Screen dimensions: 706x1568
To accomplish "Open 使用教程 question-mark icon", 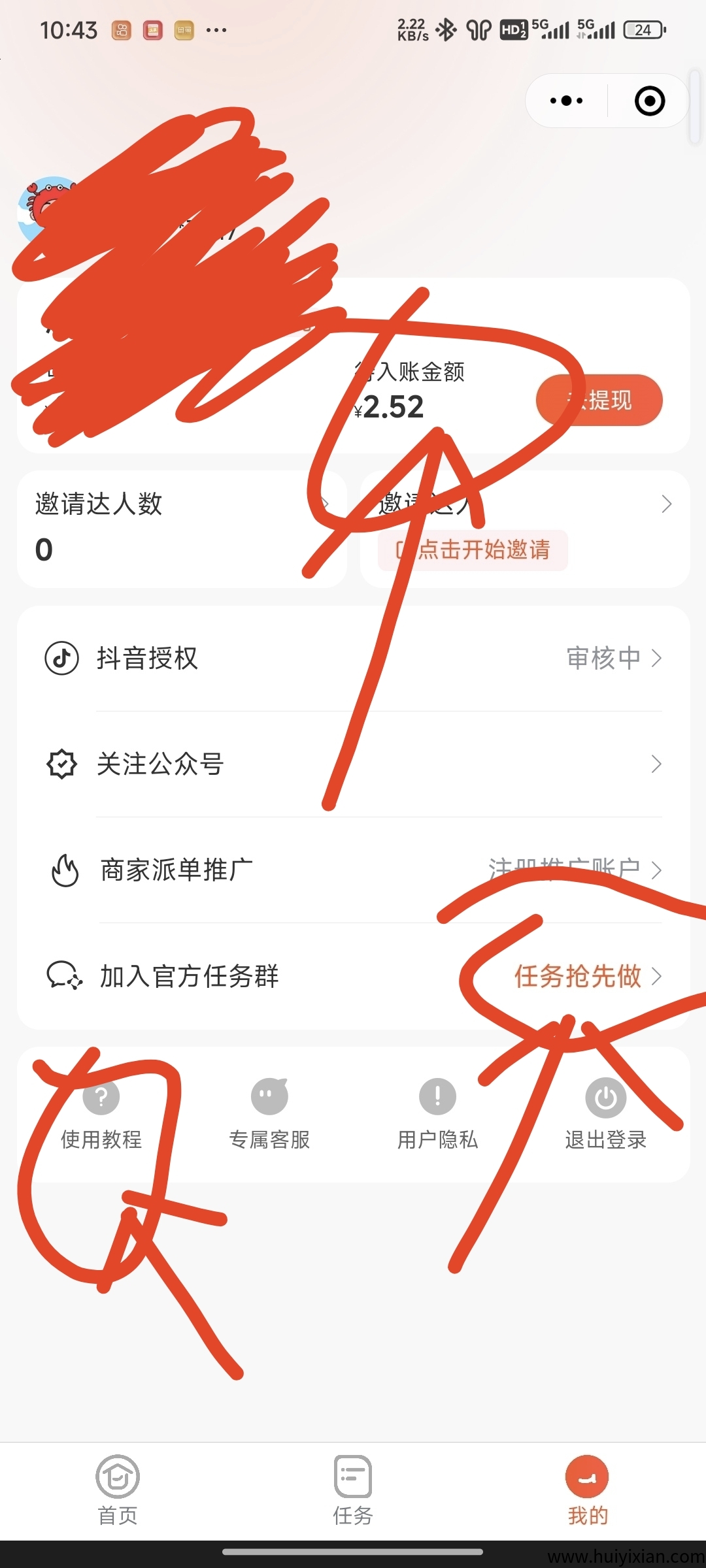I will point(100,1098).
